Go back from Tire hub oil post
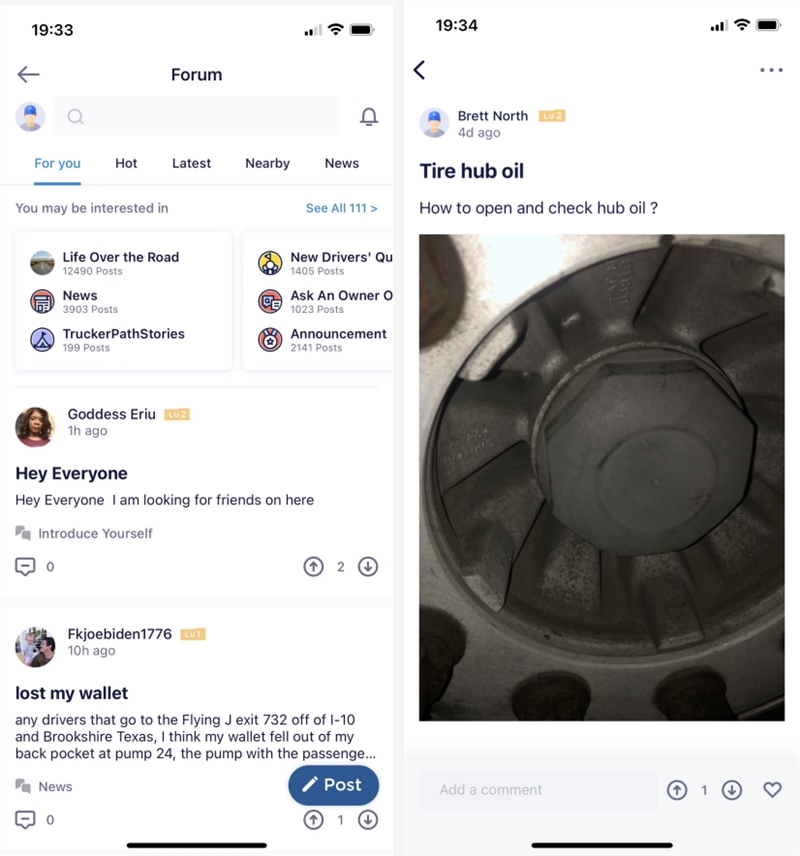Screen dimensions: 800x856 [x=420, y=70]
